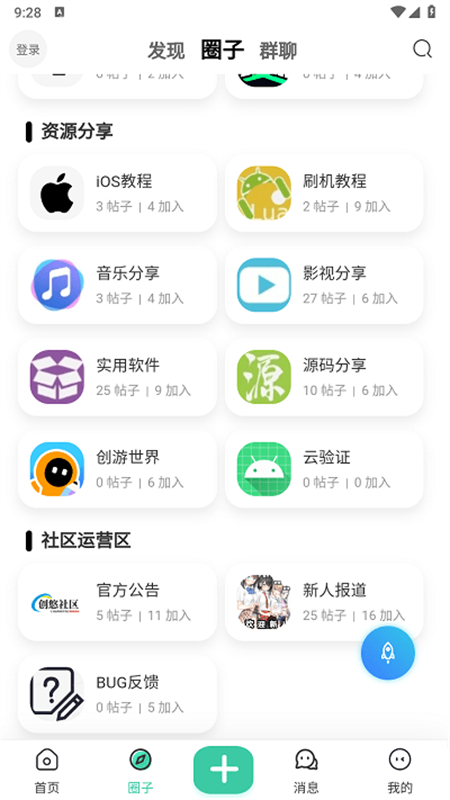The image size is (450, 800).
Task: Open the 源码分享 circle
Action: tap(324, 377)
